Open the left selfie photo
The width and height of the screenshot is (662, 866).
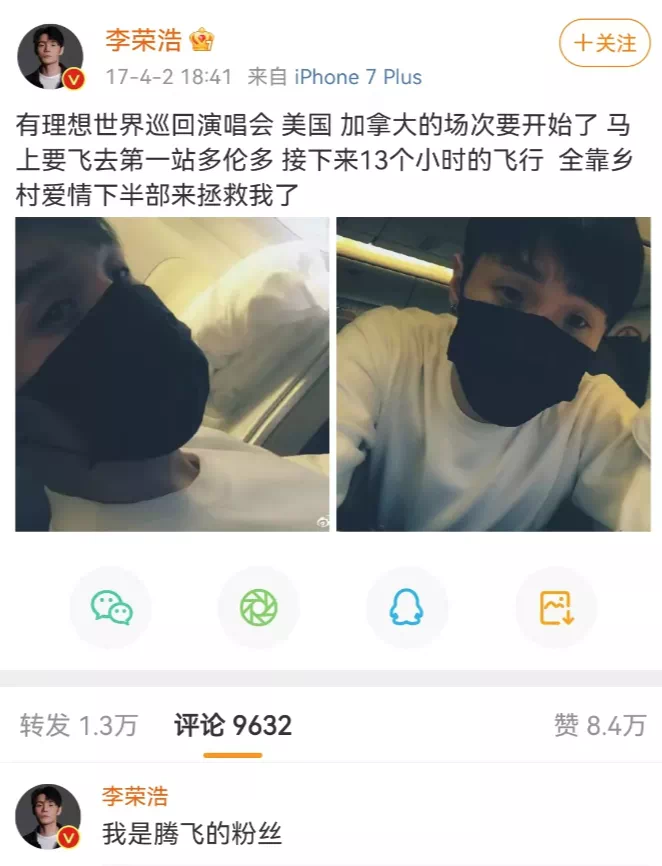click(x=172, y=374)
